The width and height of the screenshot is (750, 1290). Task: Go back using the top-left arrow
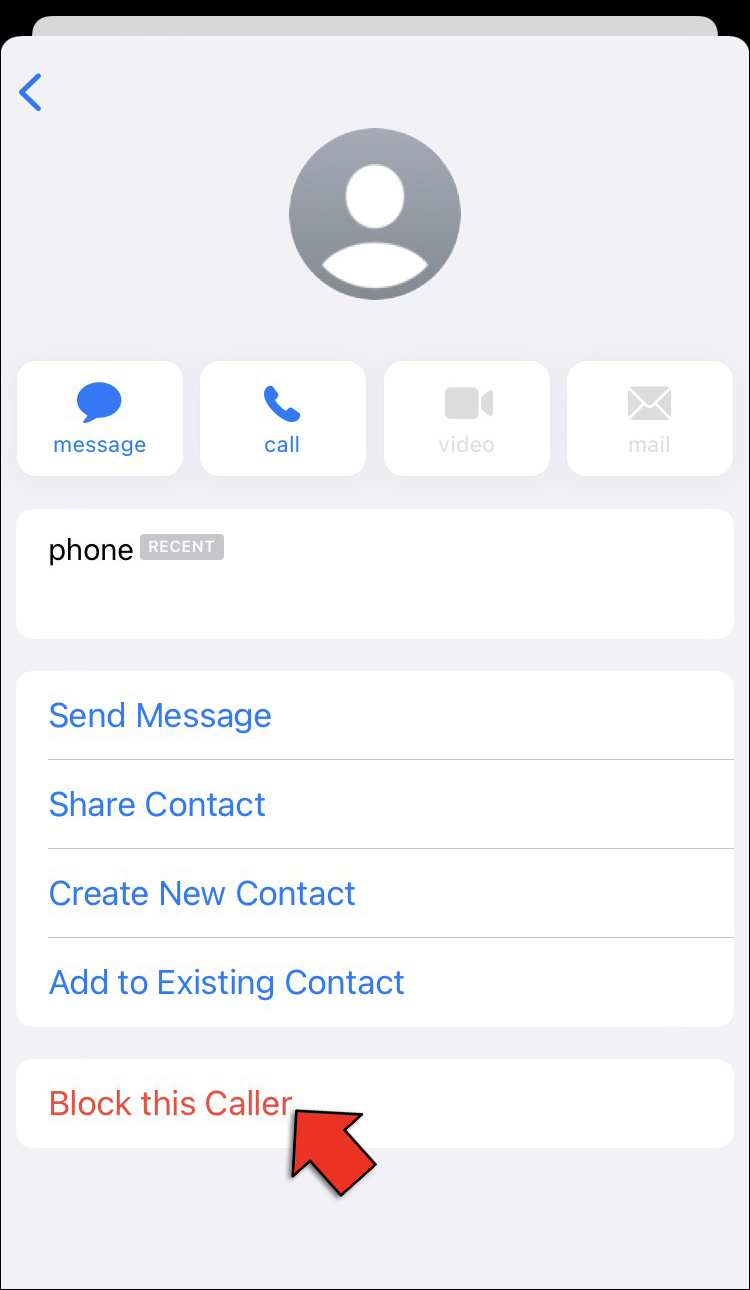tap(31, 92)
